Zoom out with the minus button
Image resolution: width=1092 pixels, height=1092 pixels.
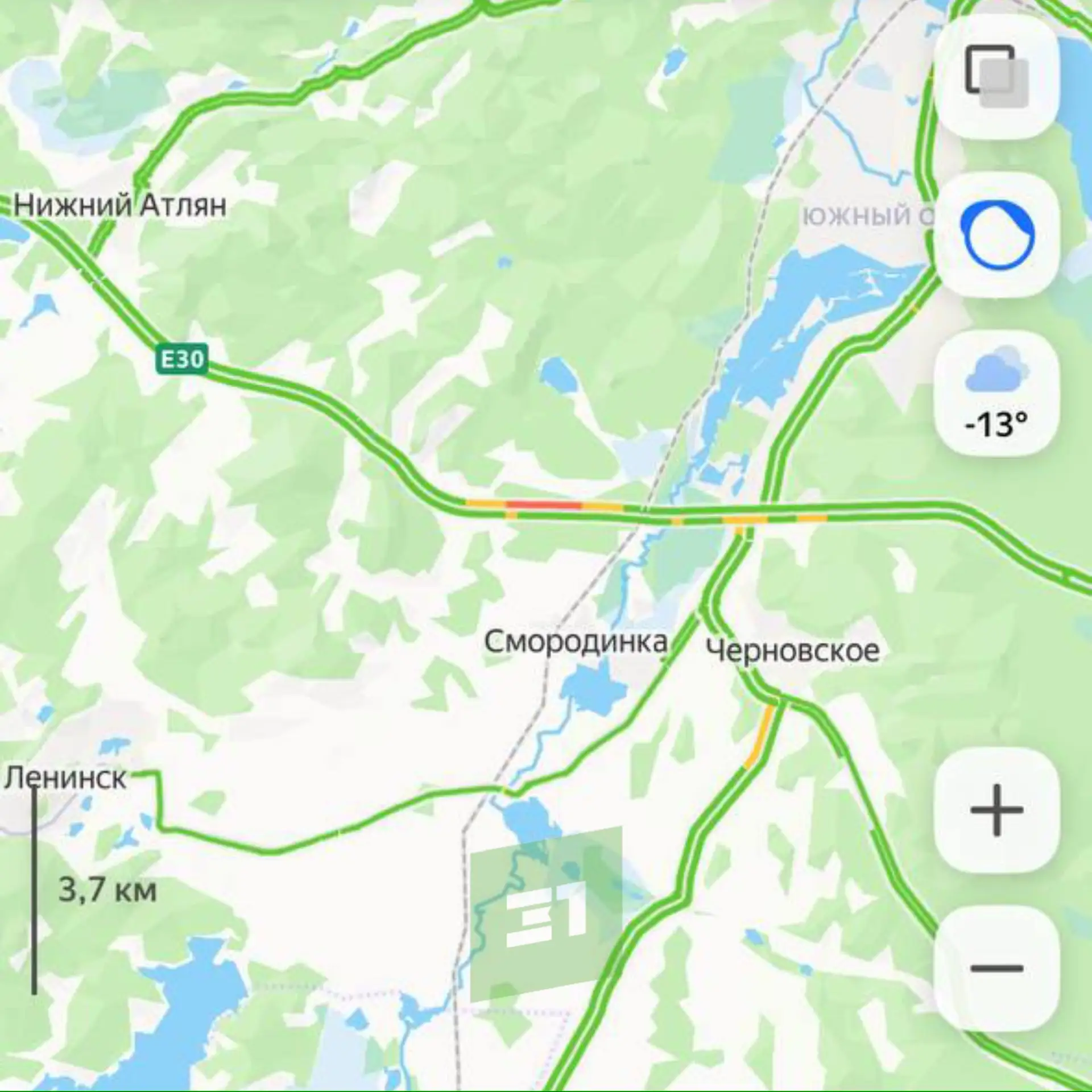pos(996,968)
